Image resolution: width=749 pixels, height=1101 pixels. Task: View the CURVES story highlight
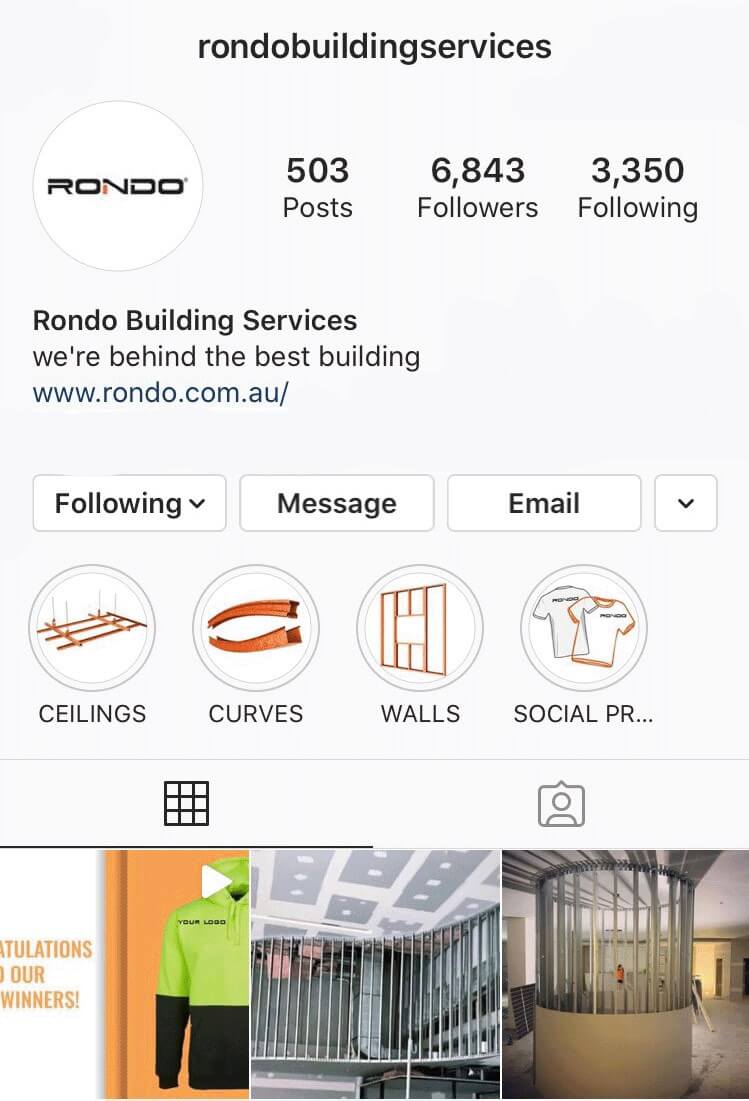click(x=256, y=629)
